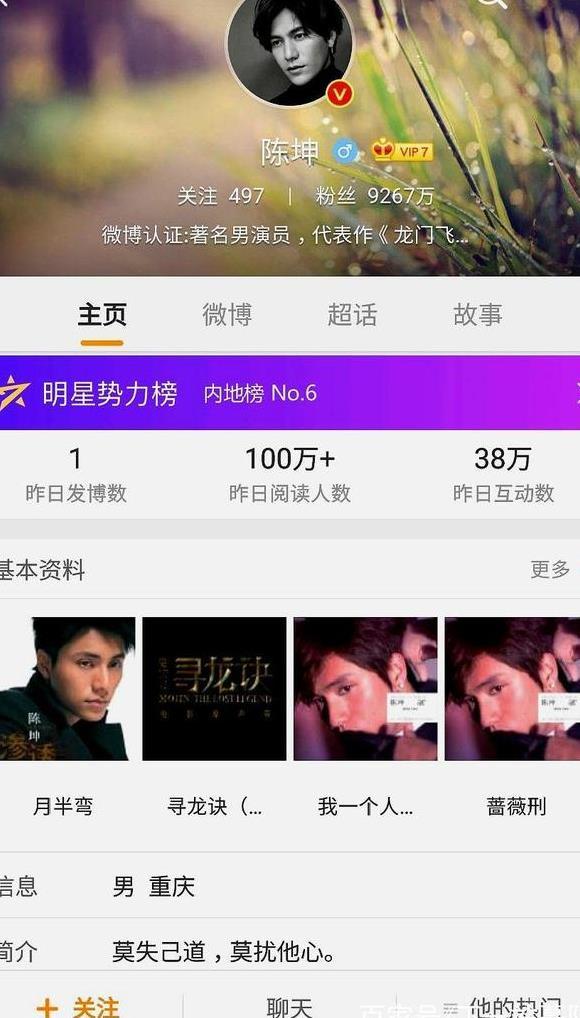
Task: Follow 陈坤 with the 关注 button
Action: click(78, 1006)
